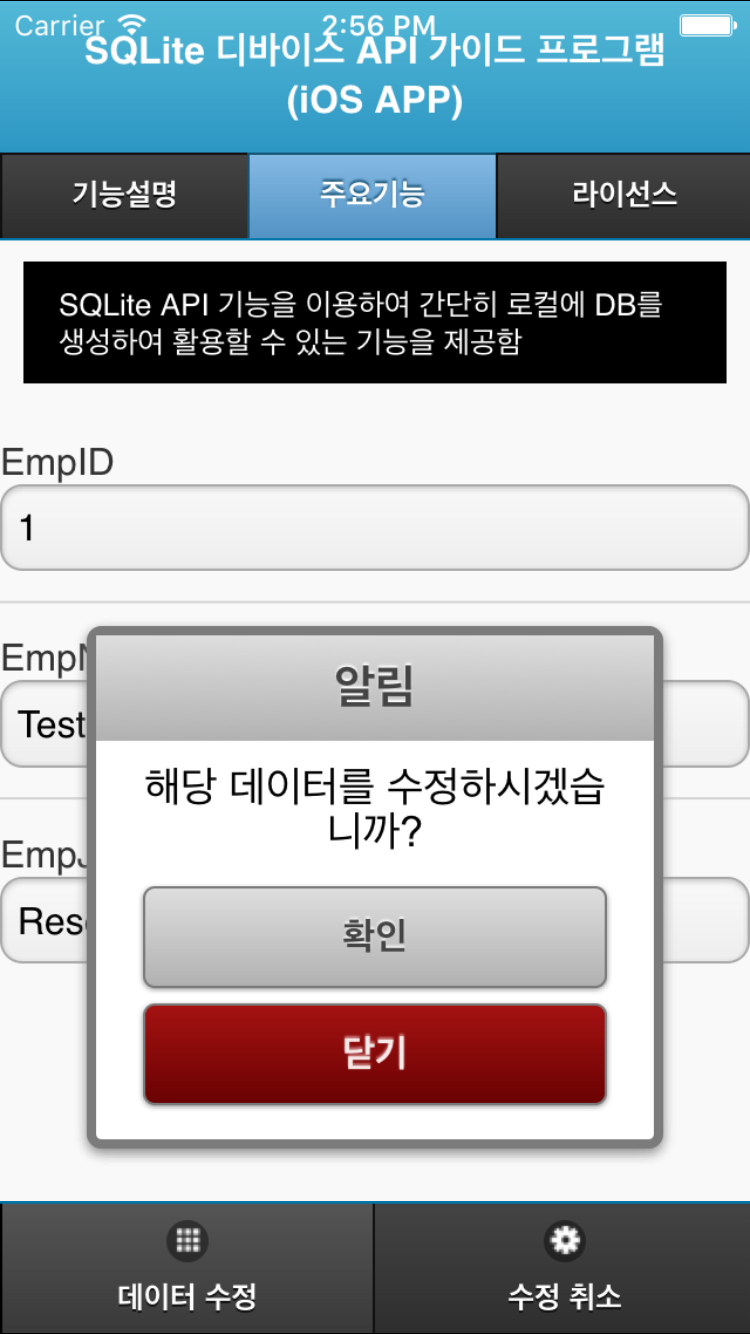Viewport: 750px width, 1334px height.
Task: Dismiss the alert with 닫기 button
Action: 374,1054
